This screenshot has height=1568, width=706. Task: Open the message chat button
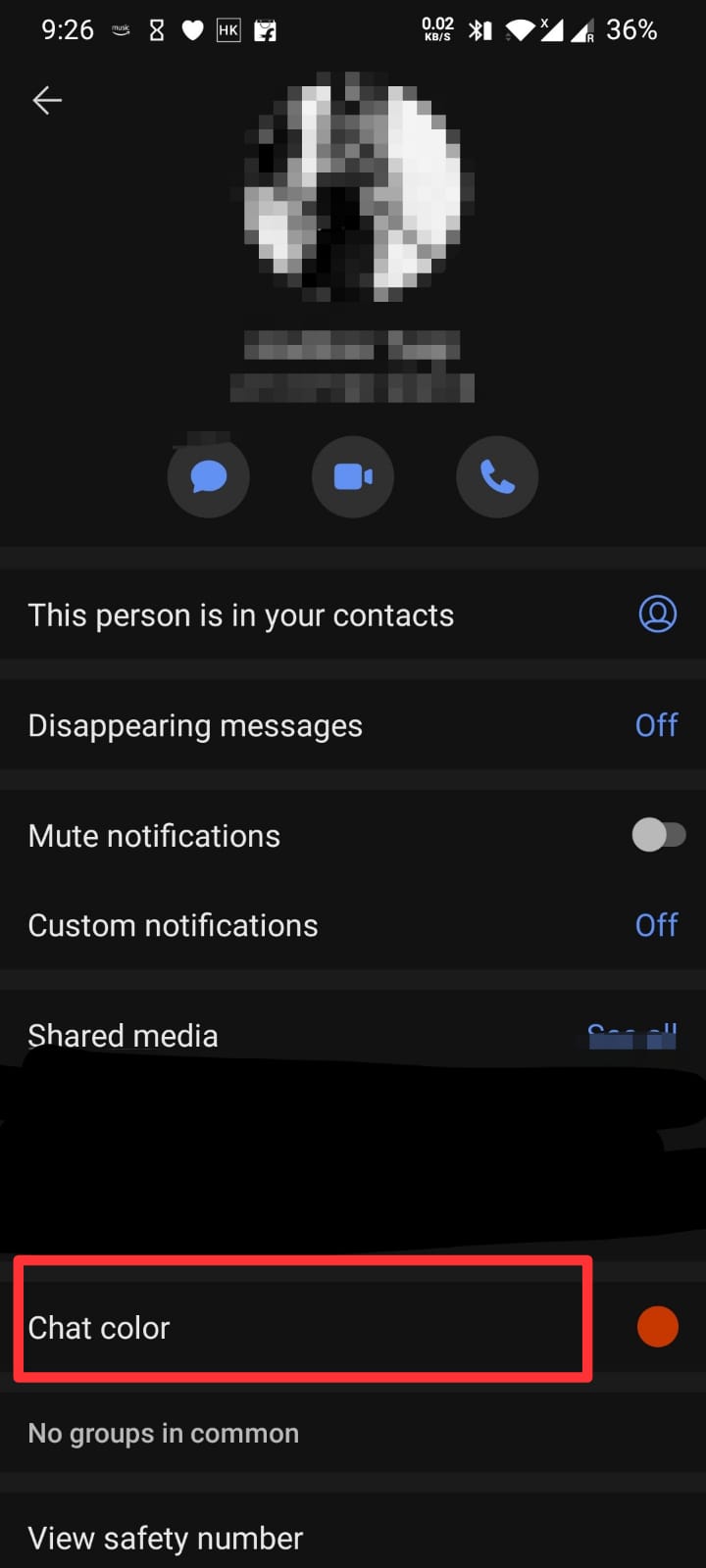click(208, 477)
